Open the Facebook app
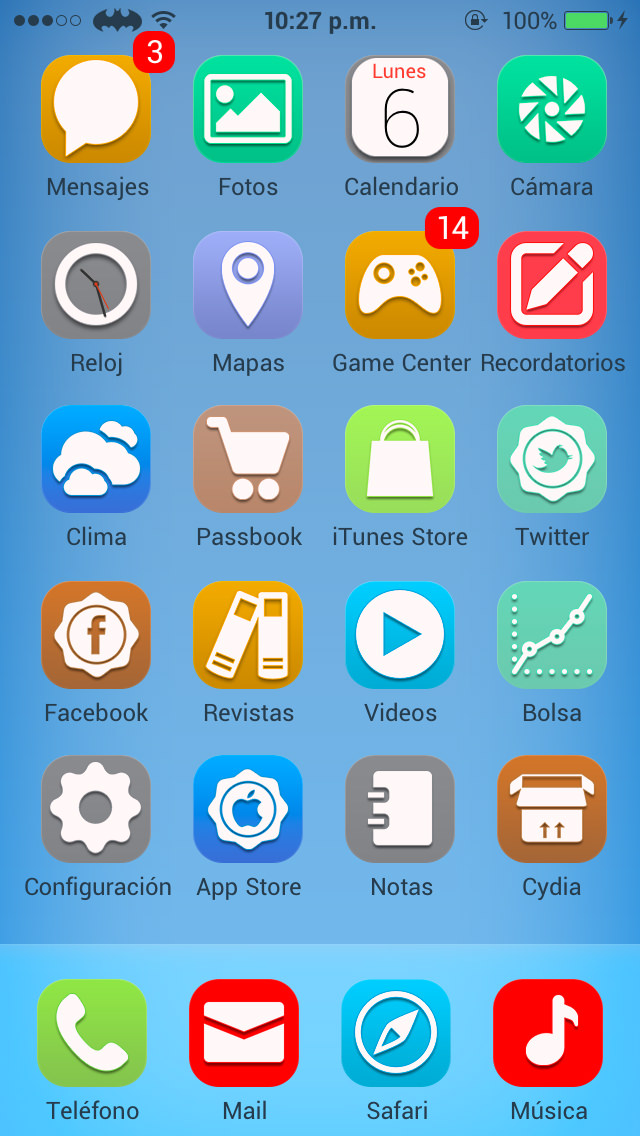Viewport: 640px width, 1136px height. [x=96, y=635]
